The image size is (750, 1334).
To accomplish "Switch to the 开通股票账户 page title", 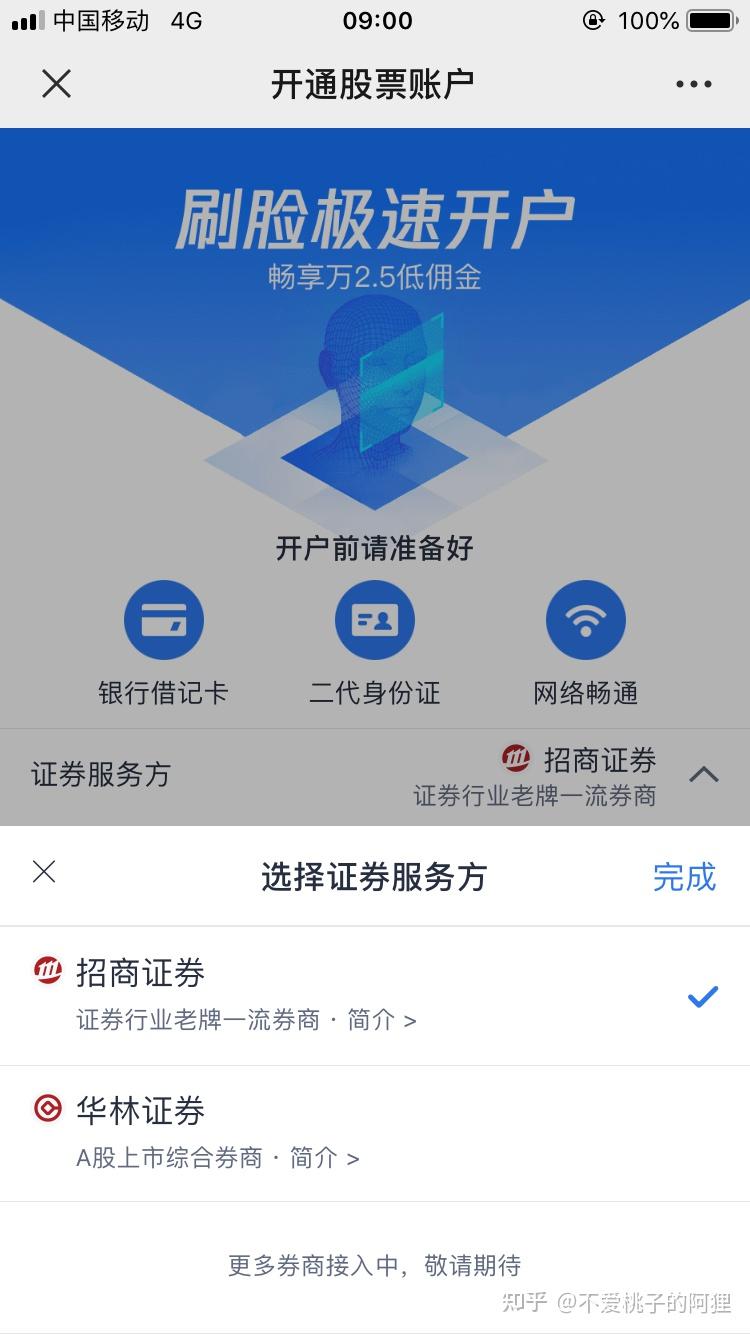I will [x=375, y=84].
